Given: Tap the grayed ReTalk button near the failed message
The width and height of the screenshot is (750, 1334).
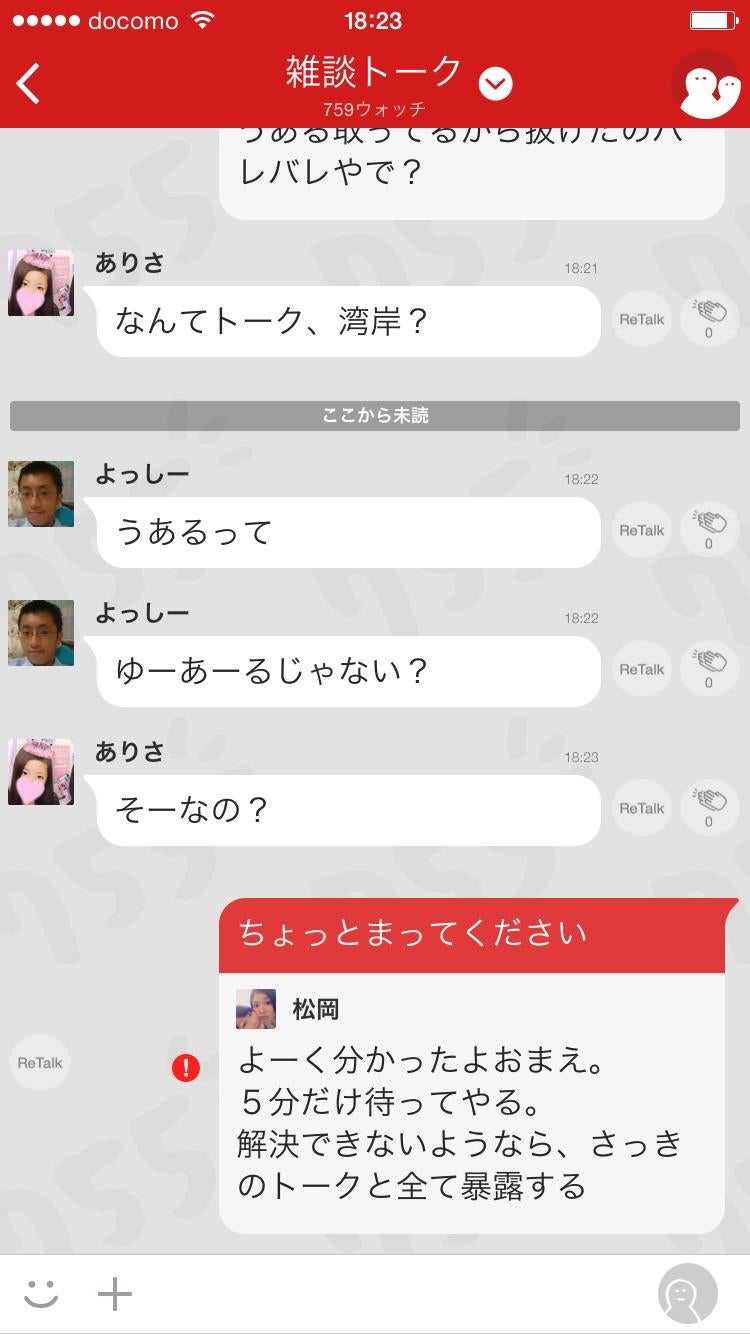Looking at the screenshot, I should point(39,1063).
